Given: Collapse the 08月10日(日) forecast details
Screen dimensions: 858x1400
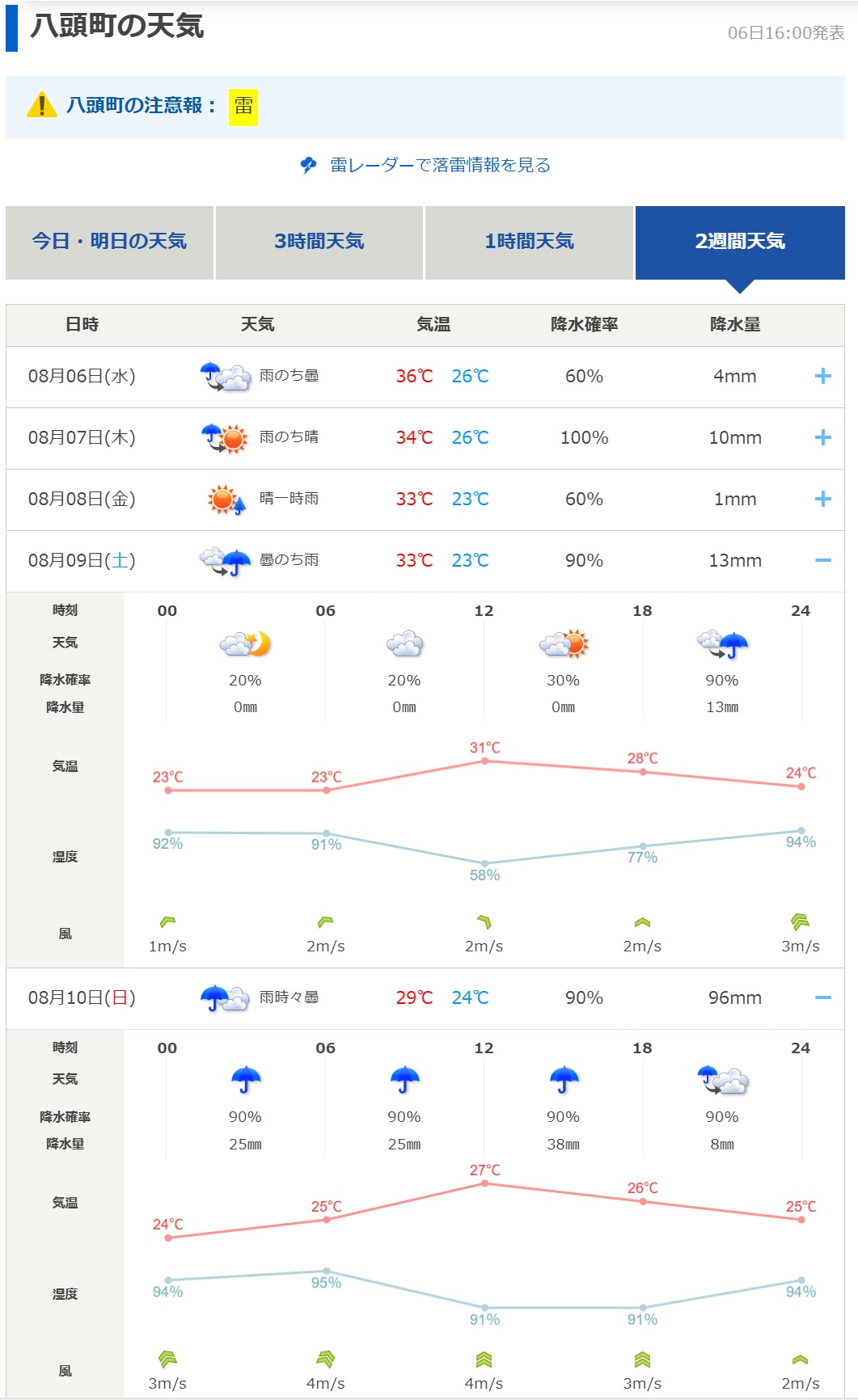Looking at the screenshot, I should click(822, 998).
